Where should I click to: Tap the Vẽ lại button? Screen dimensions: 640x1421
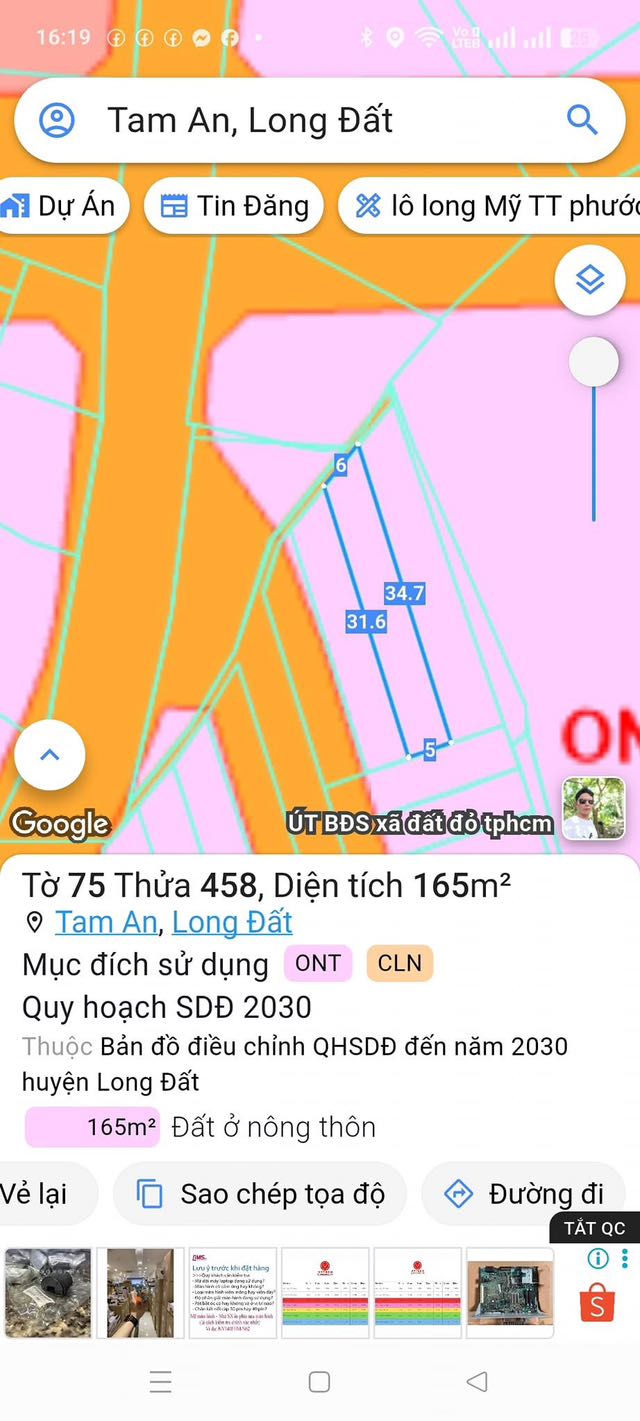(40, 1194)
